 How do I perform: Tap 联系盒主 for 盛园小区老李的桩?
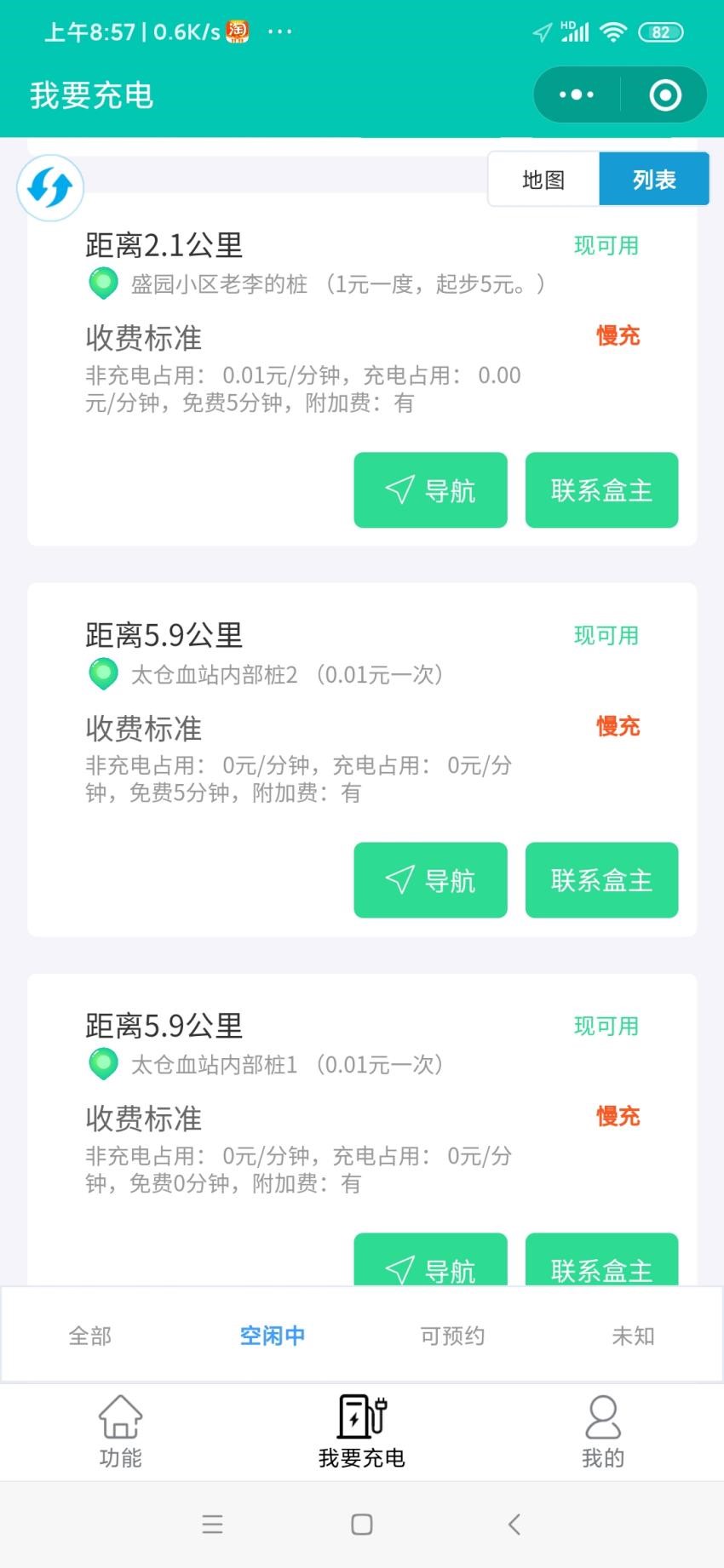coord(601,489)
